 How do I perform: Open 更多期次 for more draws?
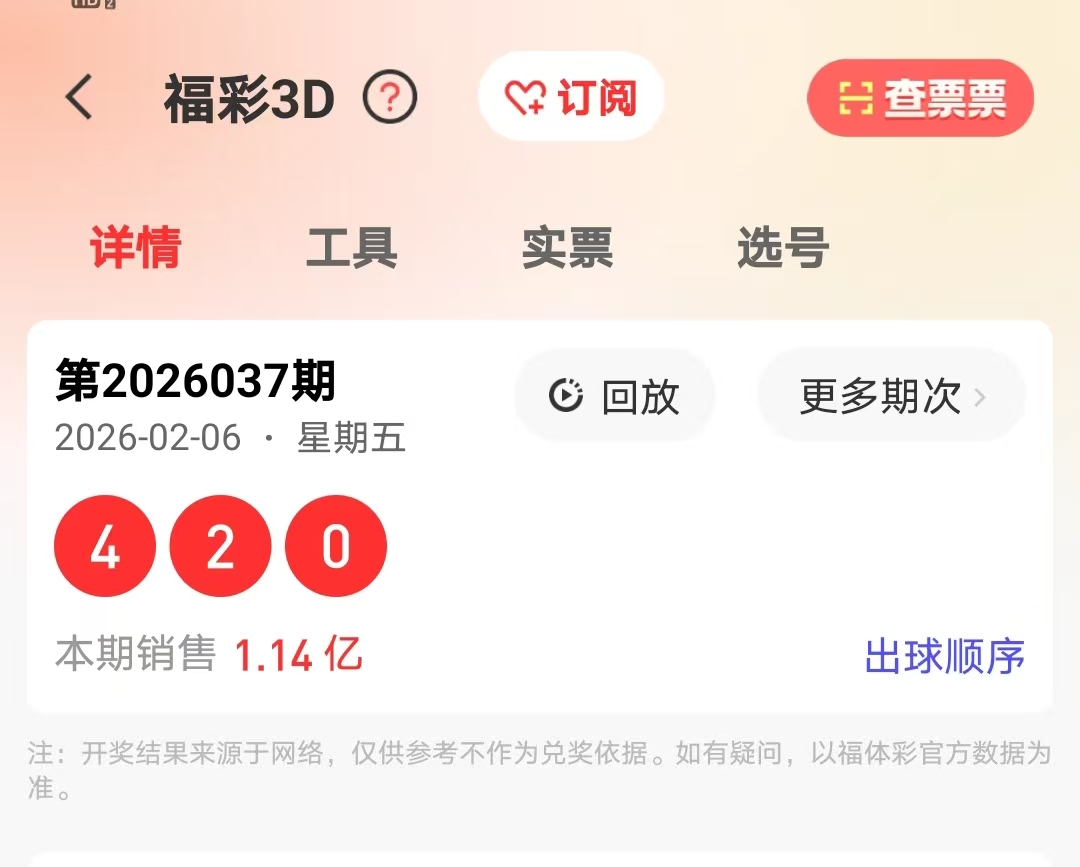point(892,397)
